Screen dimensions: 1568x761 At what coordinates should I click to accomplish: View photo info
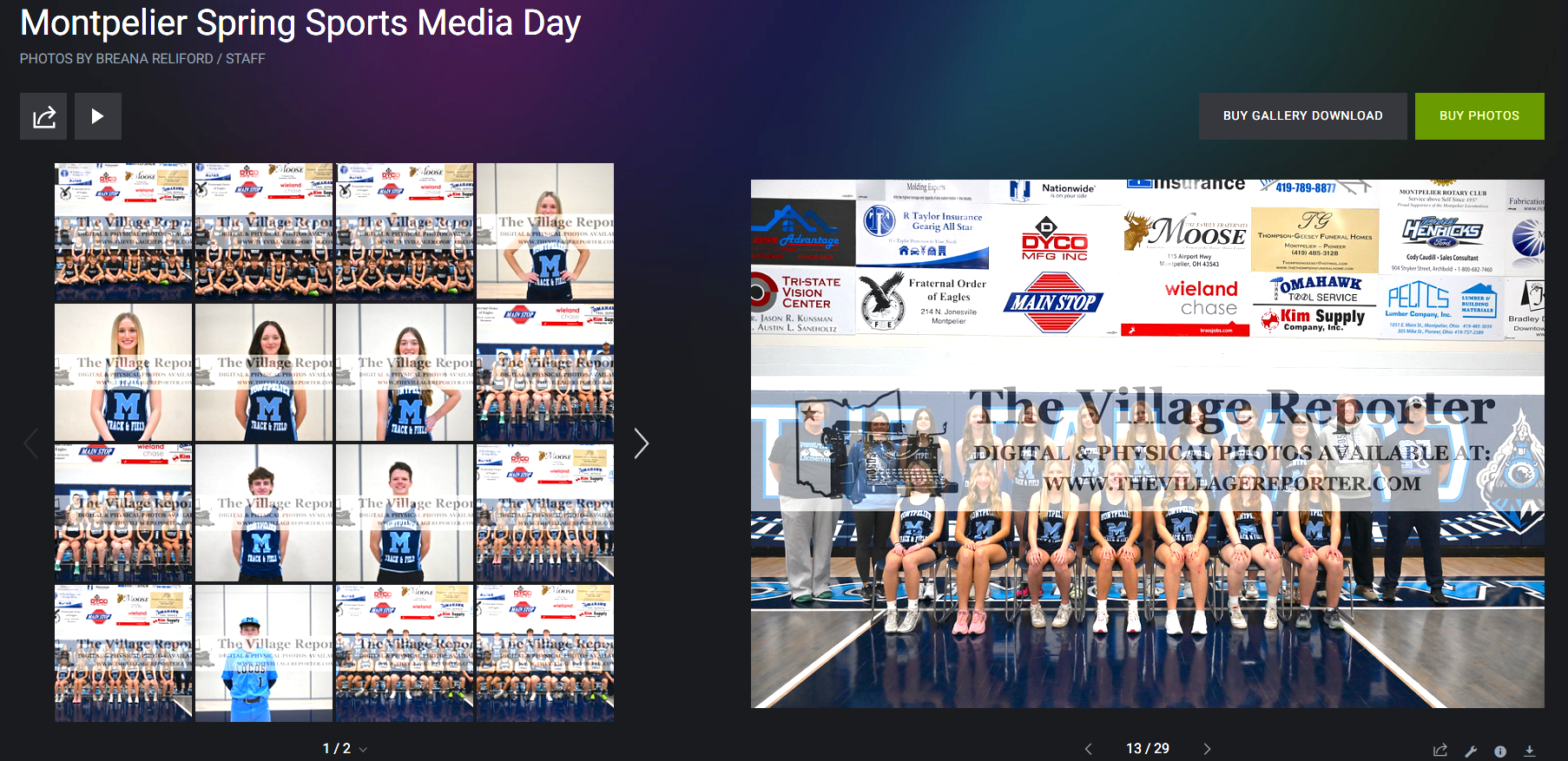click(x=1500, y=751)
